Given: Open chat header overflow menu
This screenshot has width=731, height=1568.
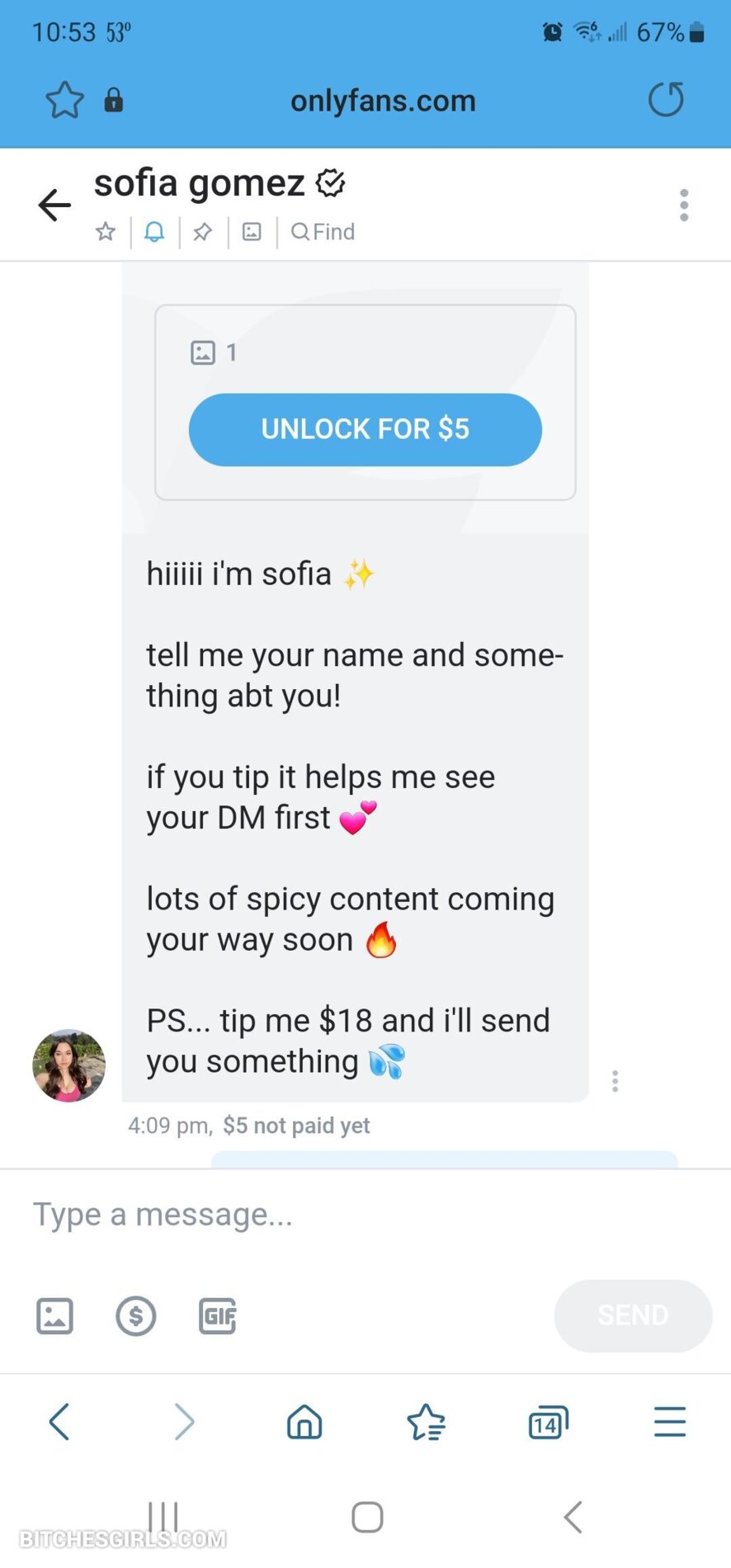Looking at the screenshot, I should coord(683,205).
